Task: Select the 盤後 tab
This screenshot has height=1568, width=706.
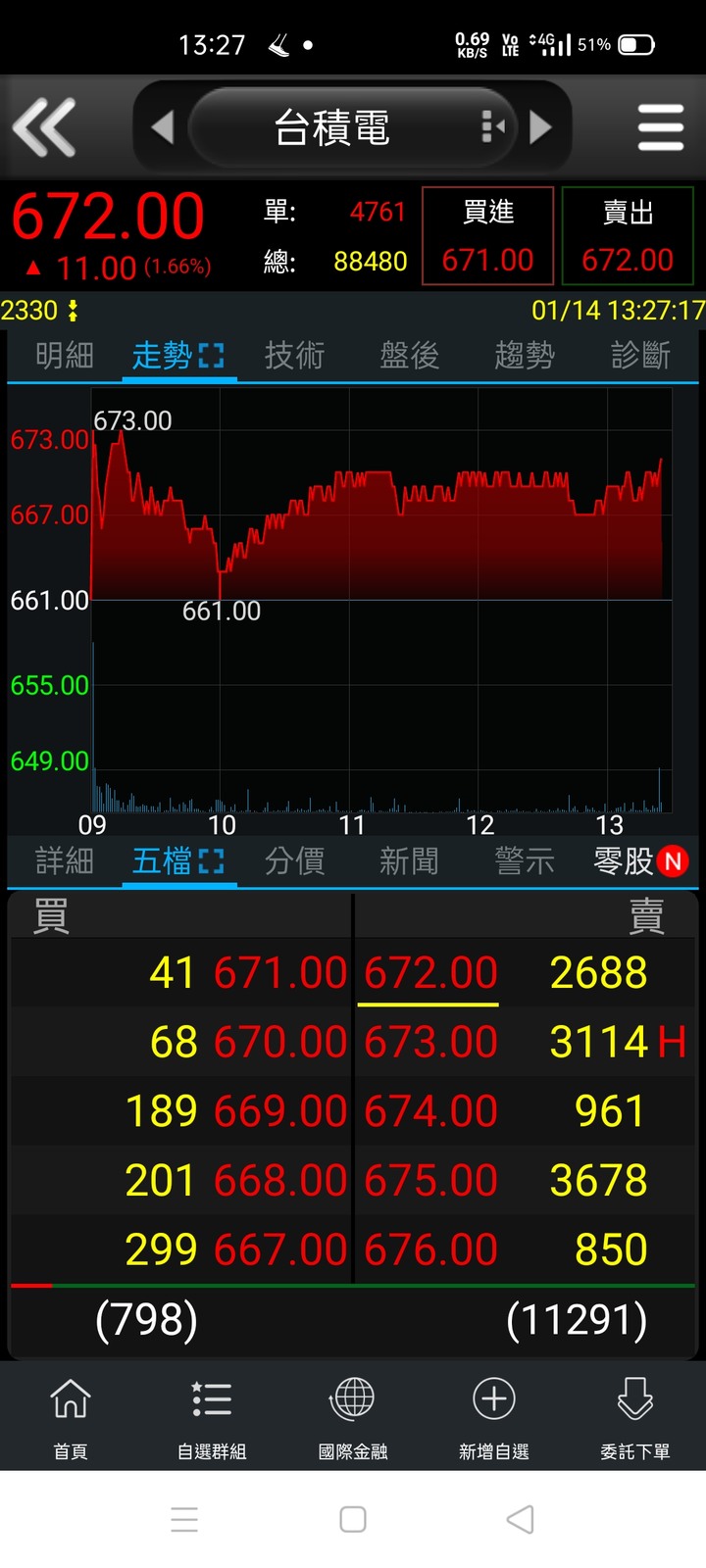Action: point(410,355)
